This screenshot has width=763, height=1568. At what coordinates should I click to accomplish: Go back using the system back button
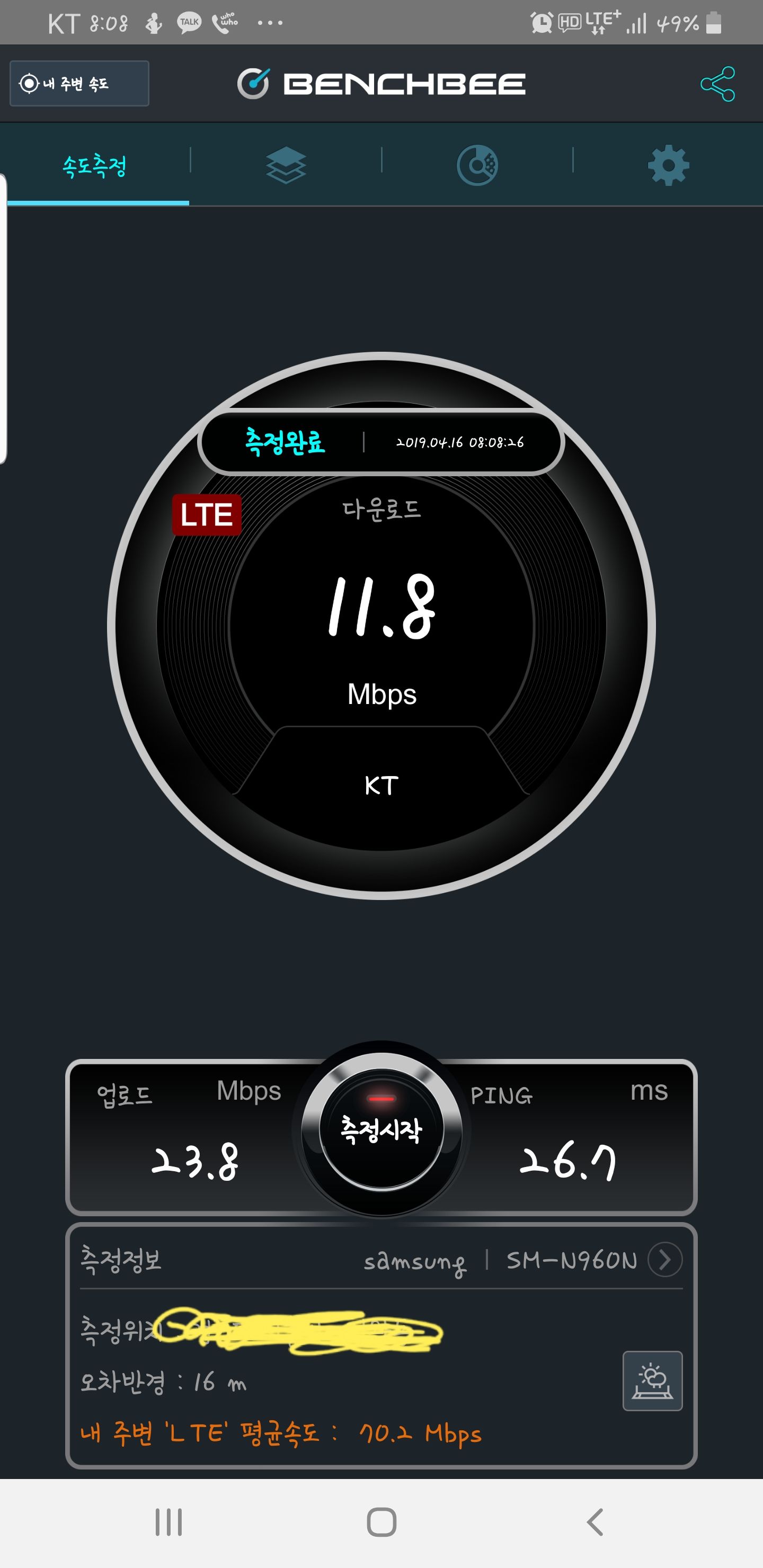coord(595,1522)
